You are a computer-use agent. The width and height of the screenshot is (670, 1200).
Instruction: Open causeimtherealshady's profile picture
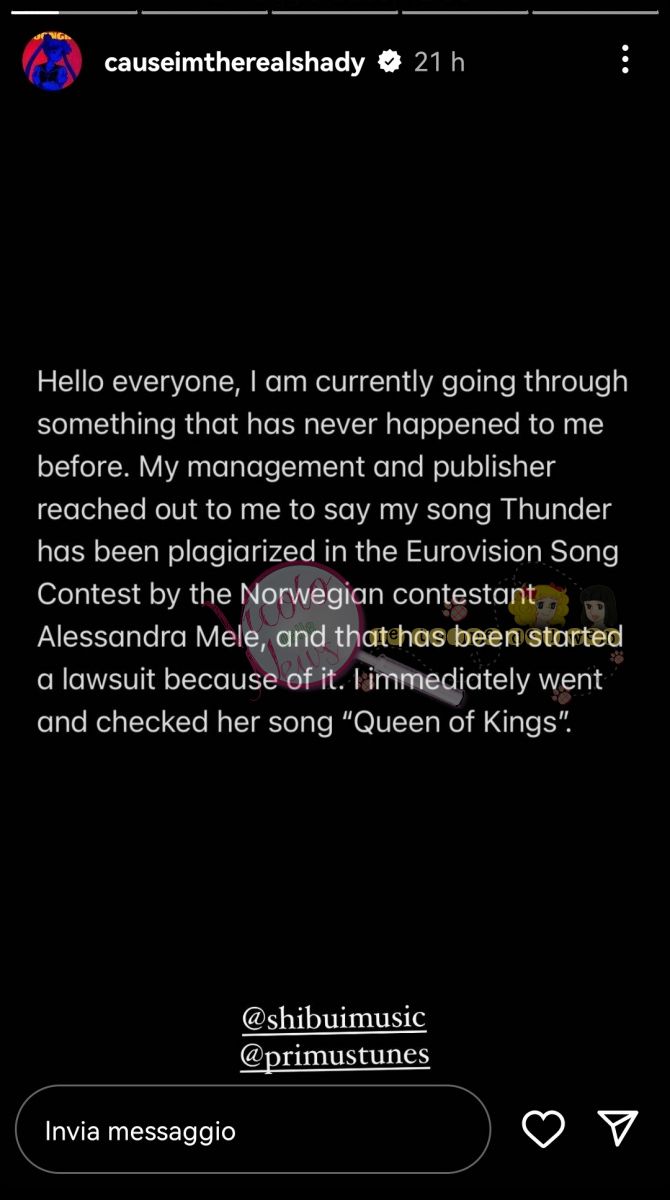(x=52, y=61)
